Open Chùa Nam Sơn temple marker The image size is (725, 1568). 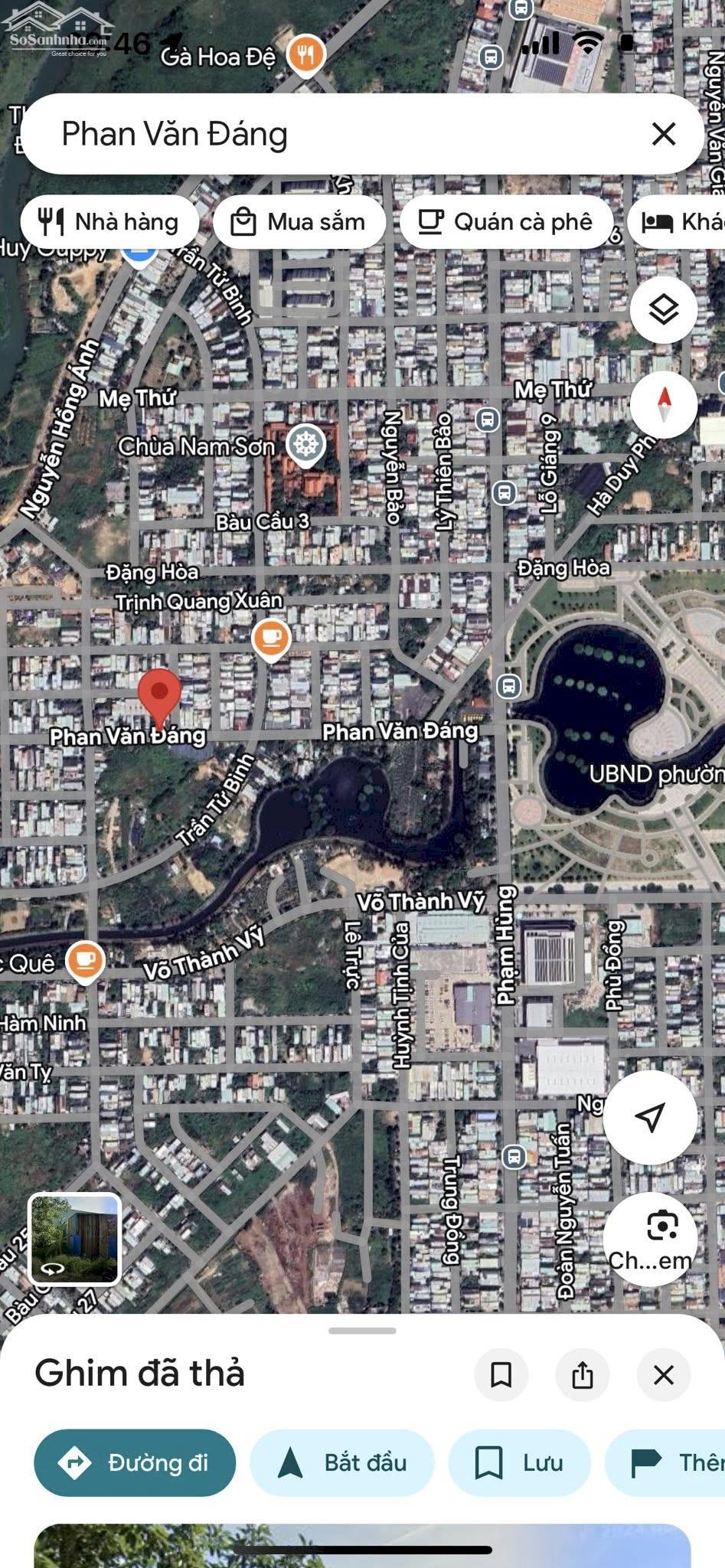tap(305, 444)
